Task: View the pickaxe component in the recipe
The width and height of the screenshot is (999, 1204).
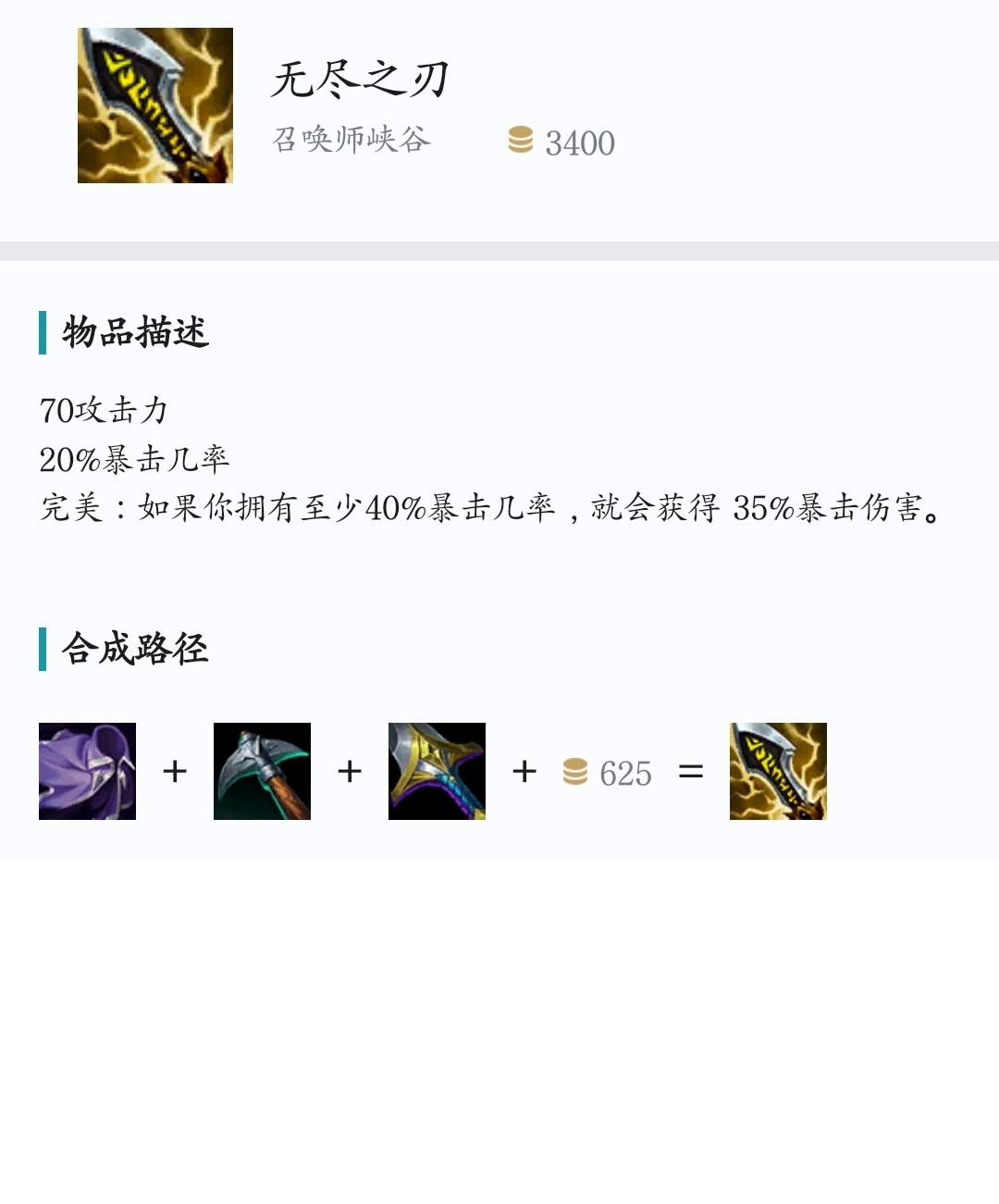Action: coord(262,771)
